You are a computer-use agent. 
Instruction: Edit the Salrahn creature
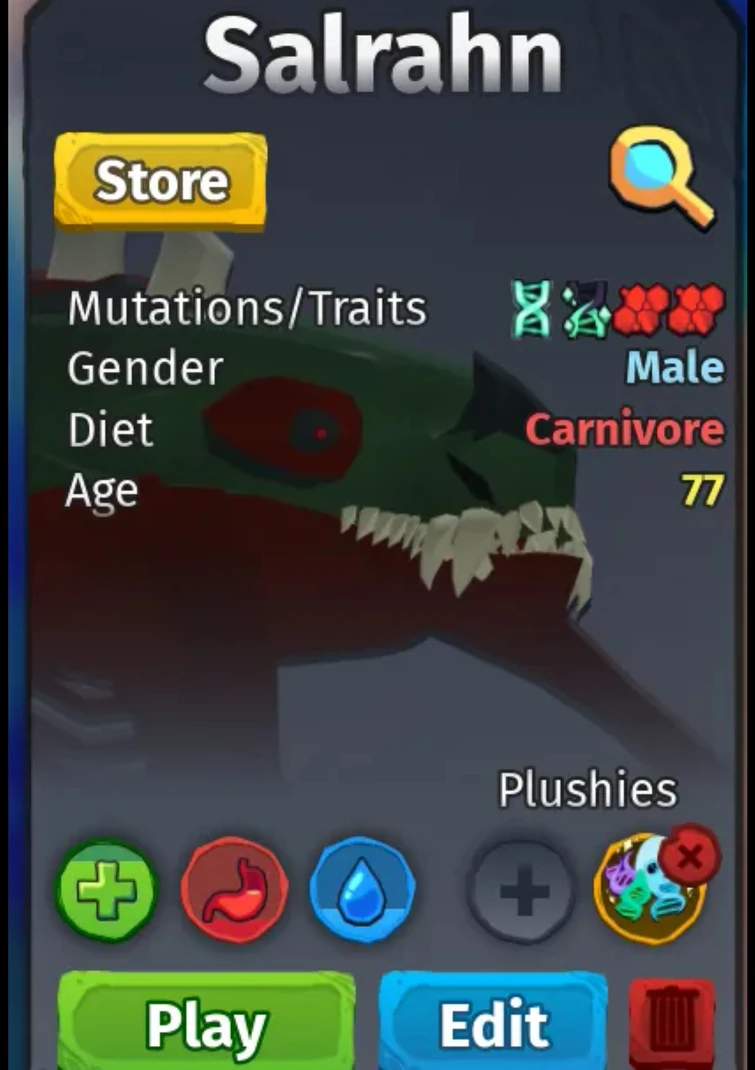493,1024
